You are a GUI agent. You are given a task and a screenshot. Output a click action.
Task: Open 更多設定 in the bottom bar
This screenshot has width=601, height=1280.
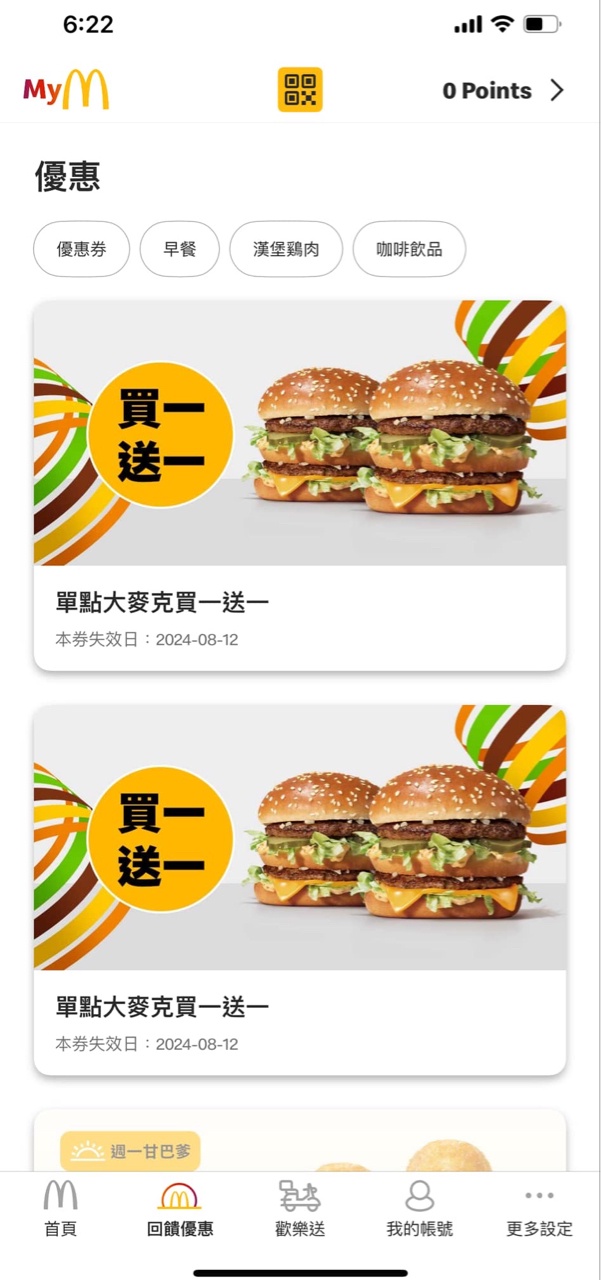(x=540, y=1208)
